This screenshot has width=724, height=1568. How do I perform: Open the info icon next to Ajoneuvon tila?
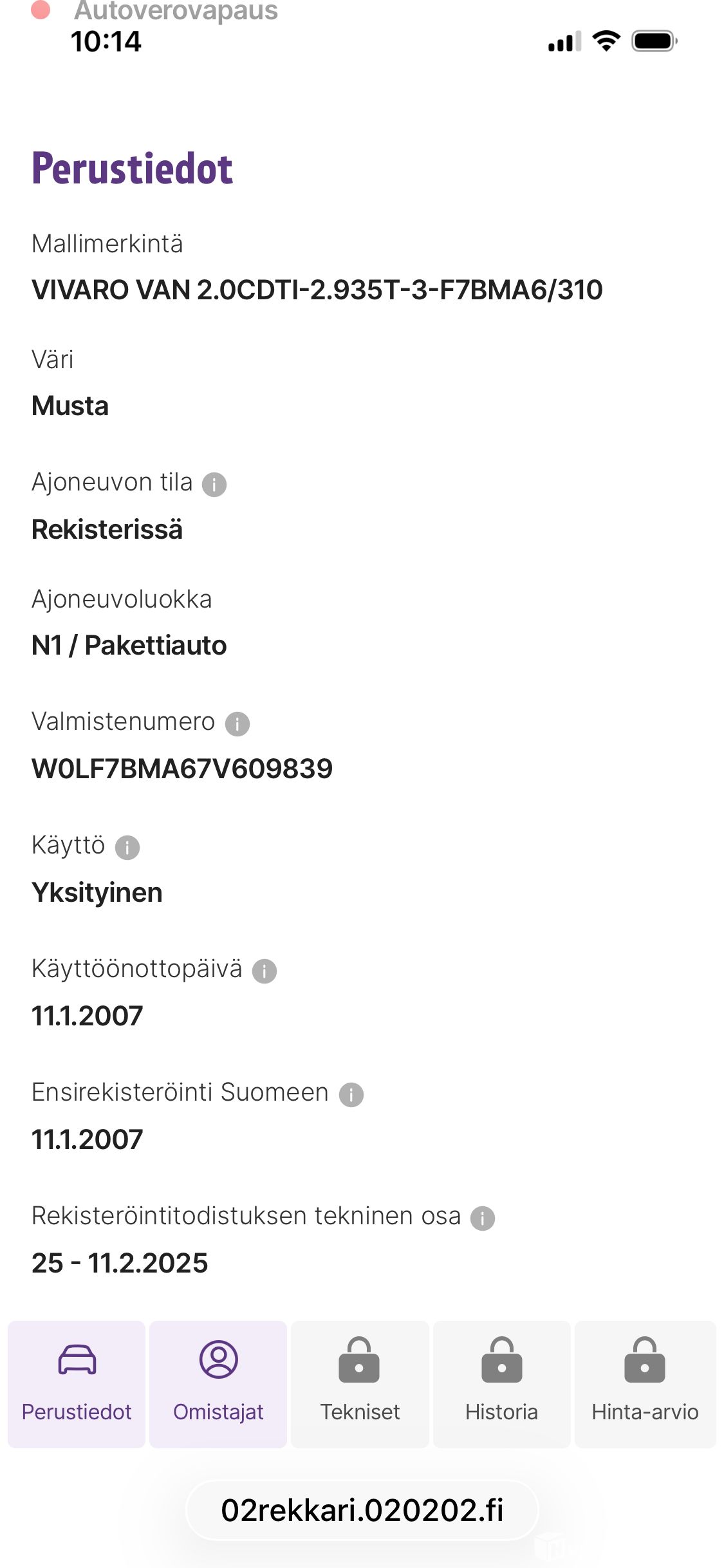(x=214, y=484)
